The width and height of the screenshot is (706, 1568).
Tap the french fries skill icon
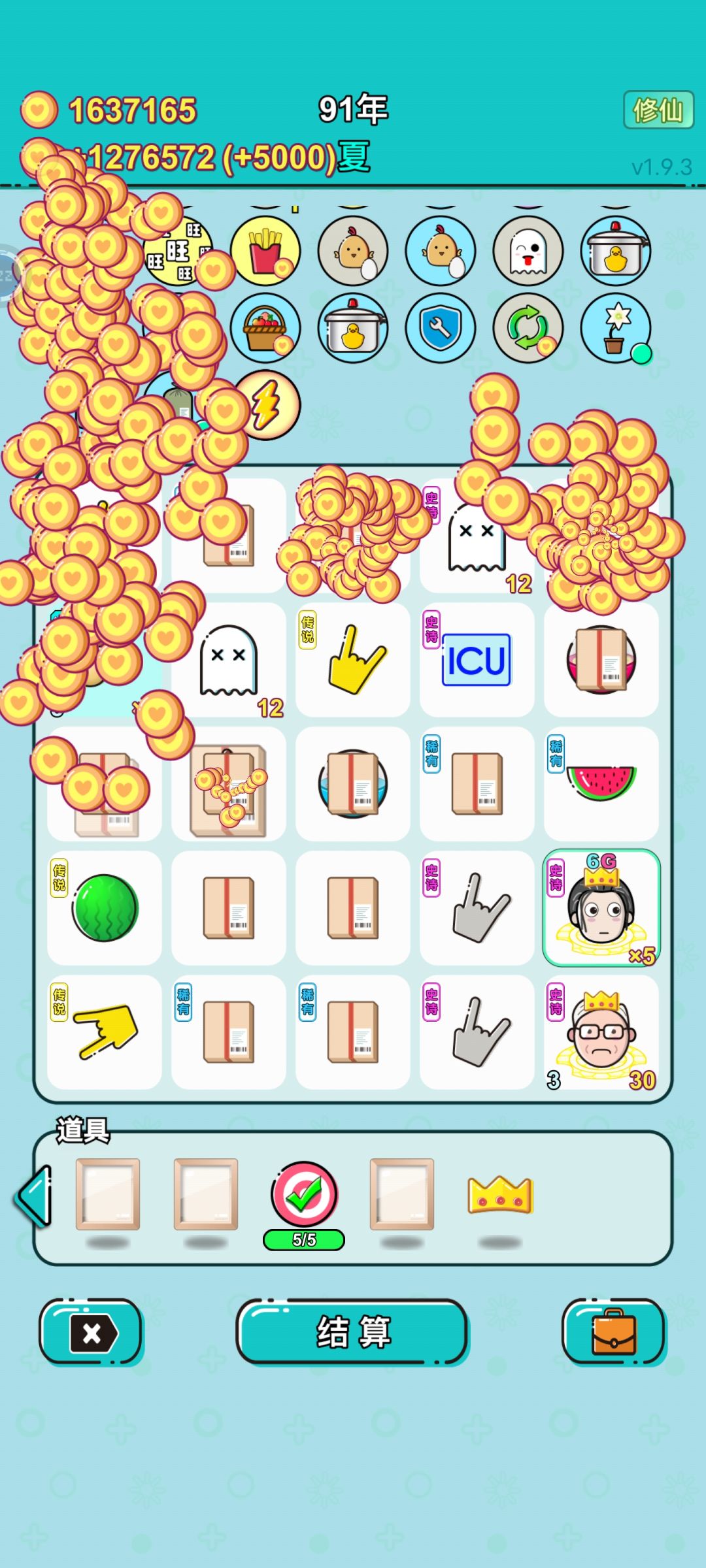265,251
